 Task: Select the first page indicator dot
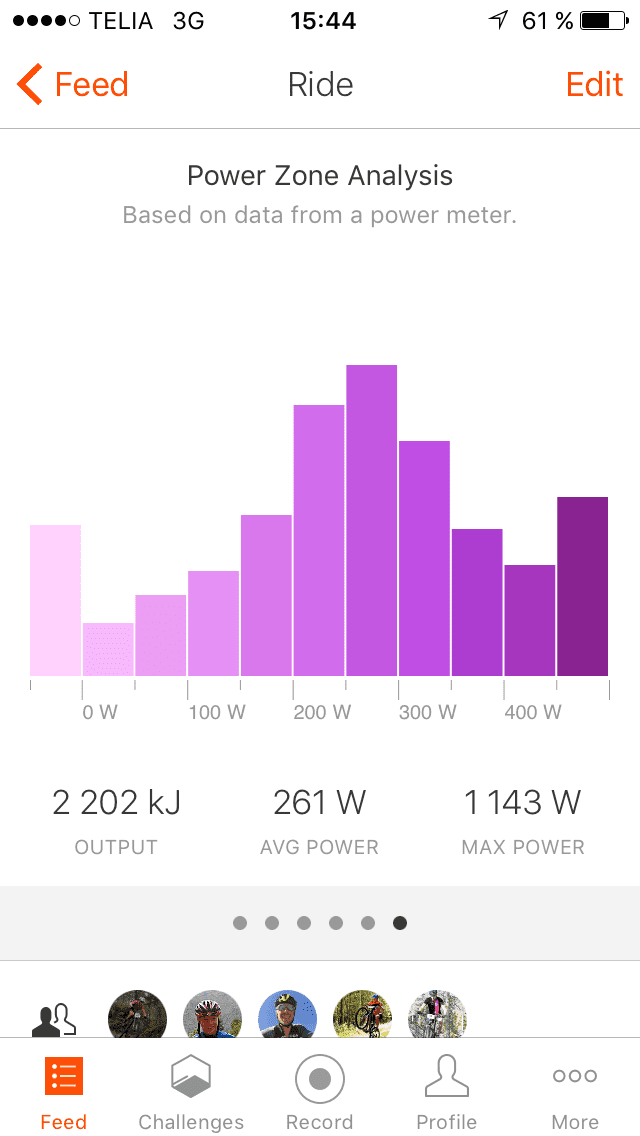pyautogui.click(x=240, y=923)
